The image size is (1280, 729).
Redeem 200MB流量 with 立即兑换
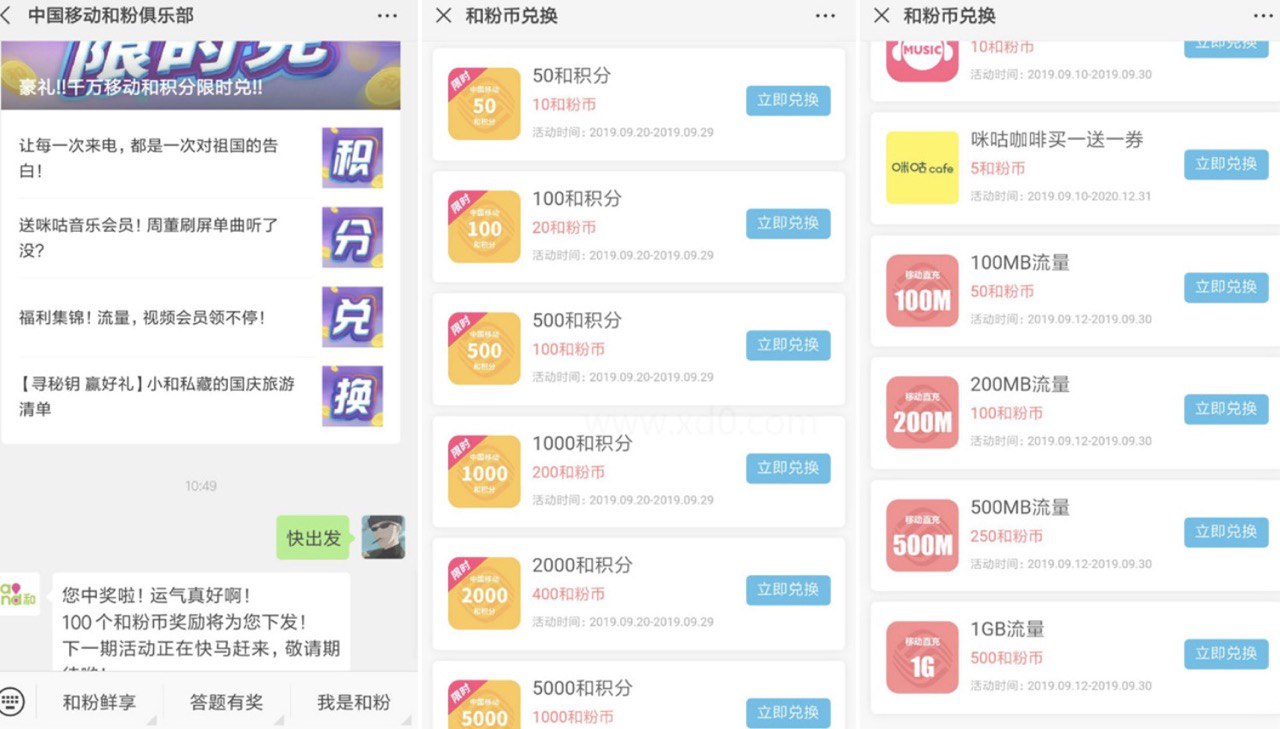pos(1226,409)
